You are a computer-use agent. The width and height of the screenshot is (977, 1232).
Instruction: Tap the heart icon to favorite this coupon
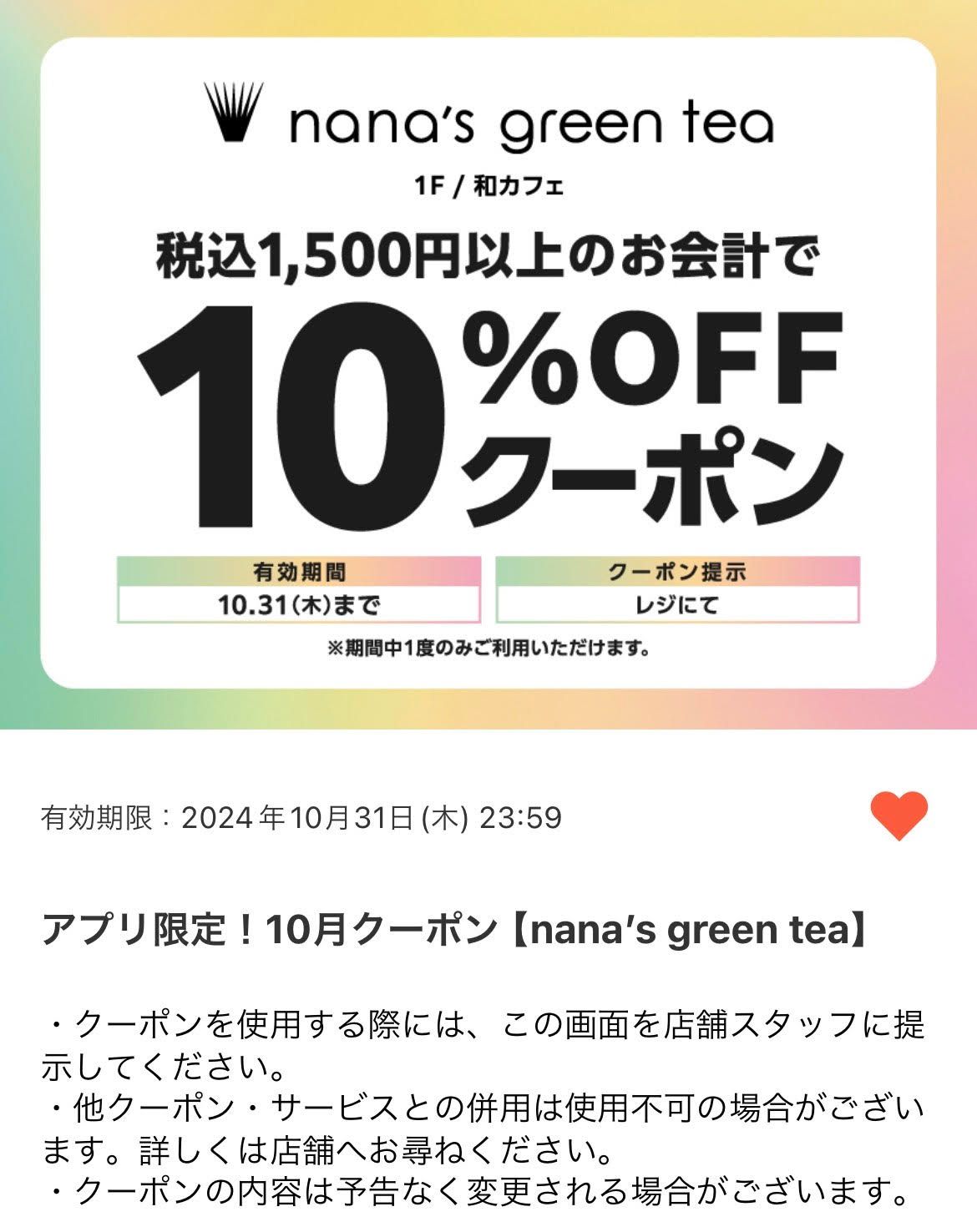coord(899,815)
